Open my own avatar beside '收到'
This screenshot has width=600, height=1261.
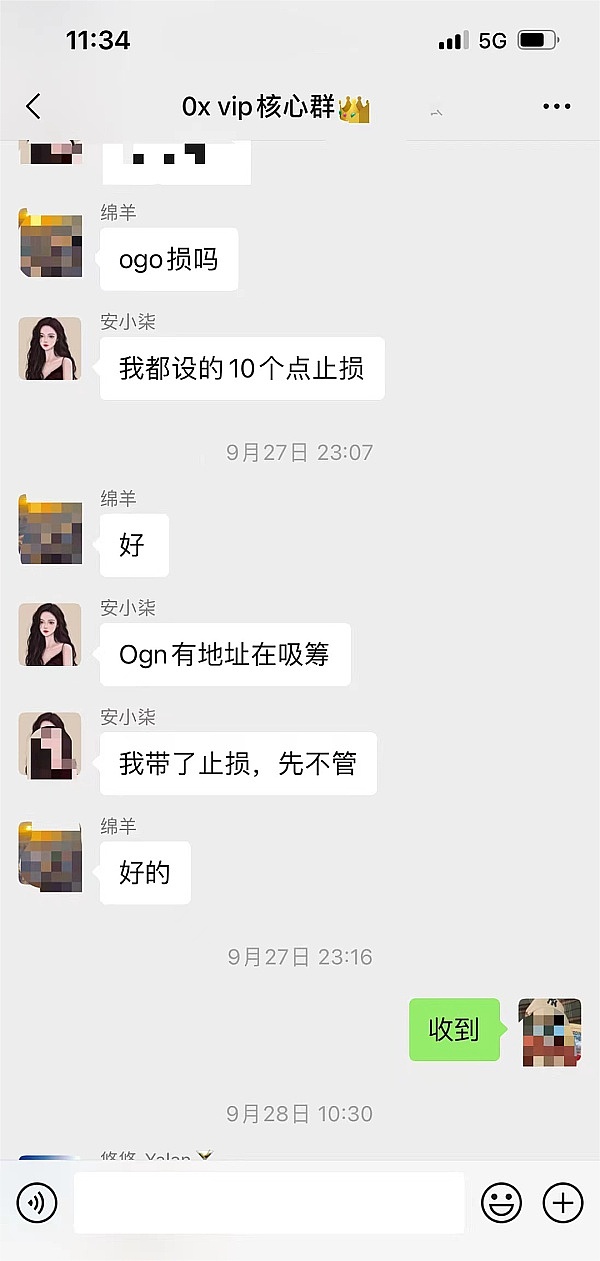pyautogui.click(x=549, y=1031)
